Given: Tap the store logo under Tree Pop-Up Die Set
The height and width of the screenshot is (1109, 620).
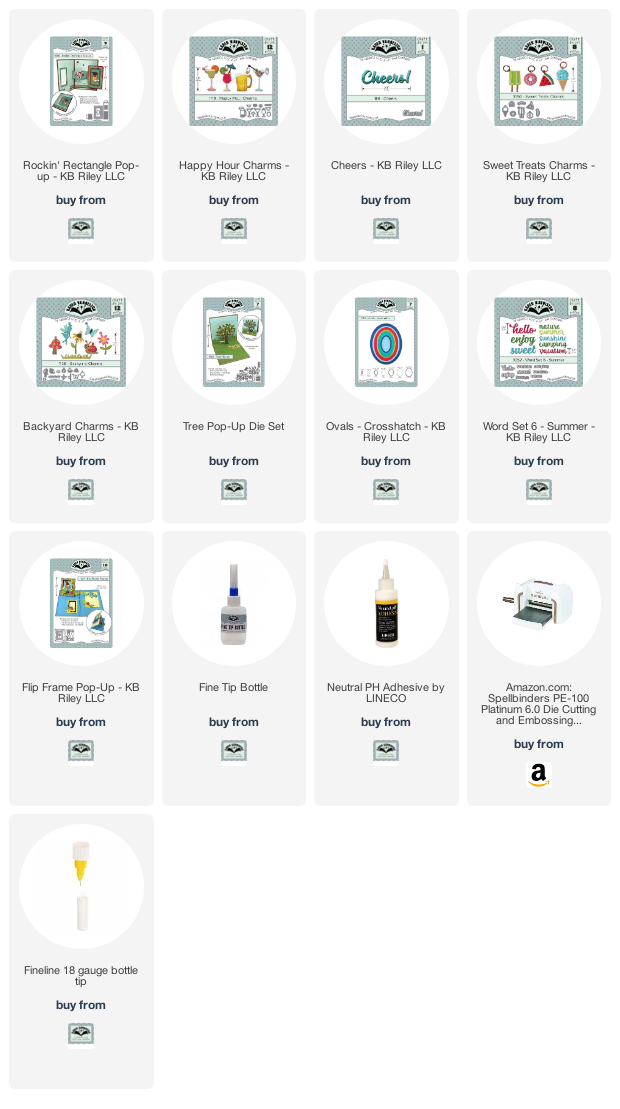Looking at the screenshot, I should [x=234, y=490].
